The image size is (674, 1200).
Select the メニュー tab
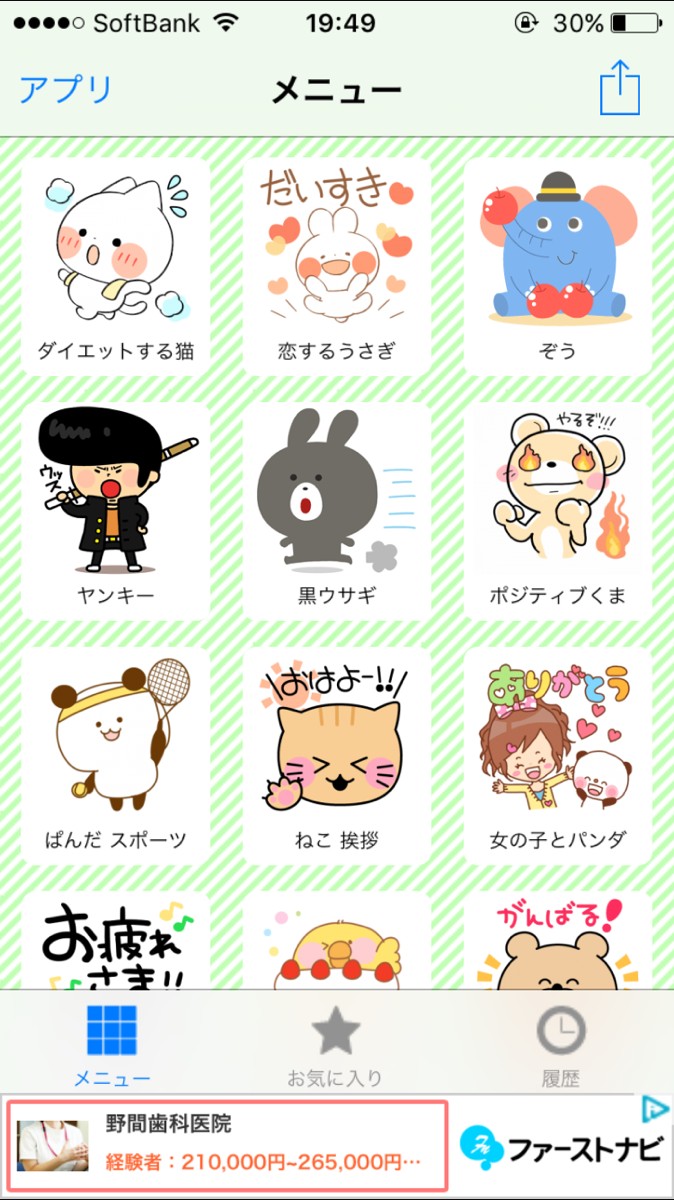click(x=112, y=1046)
